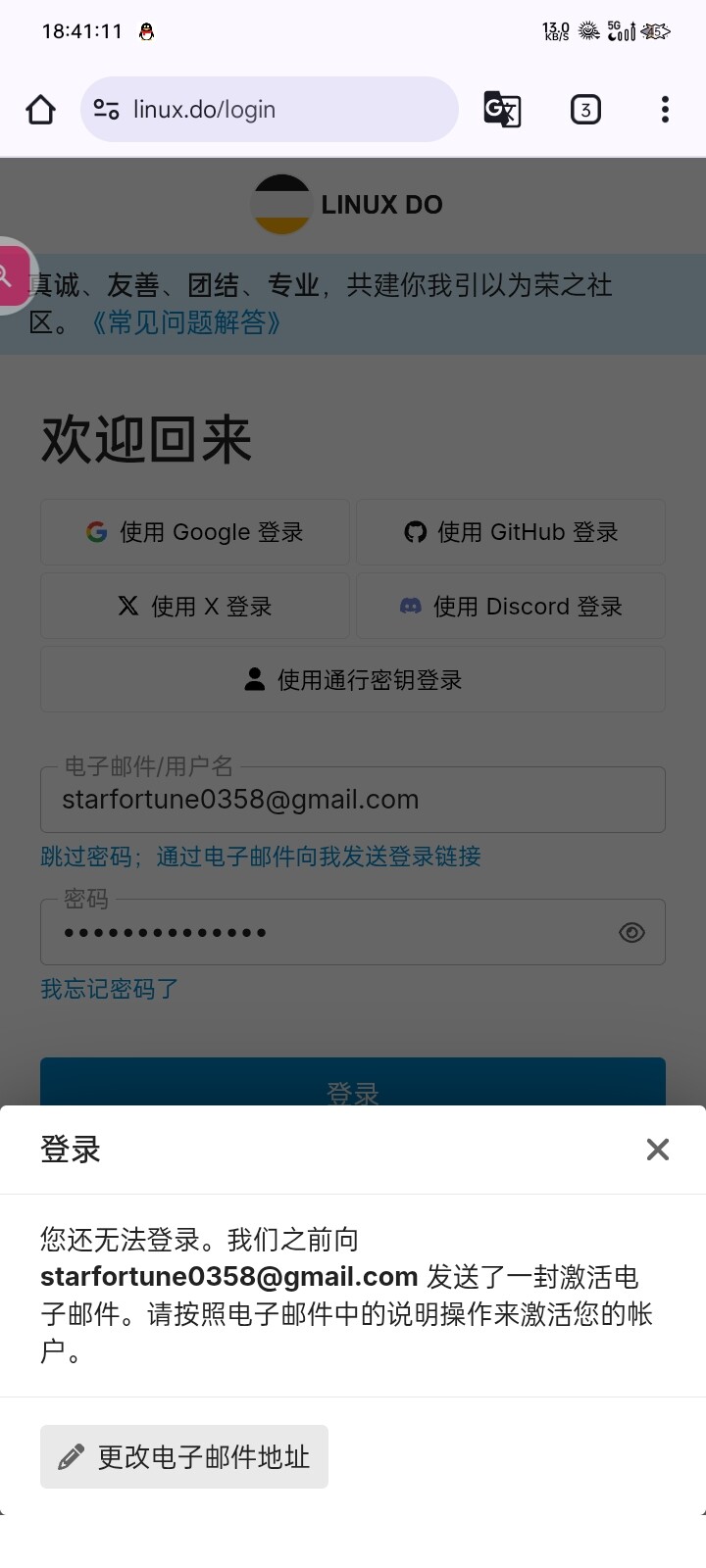Focus the 电子邮件/用户名 field
The width and height of the screenshot is (706, 1568).
(353, 800)
